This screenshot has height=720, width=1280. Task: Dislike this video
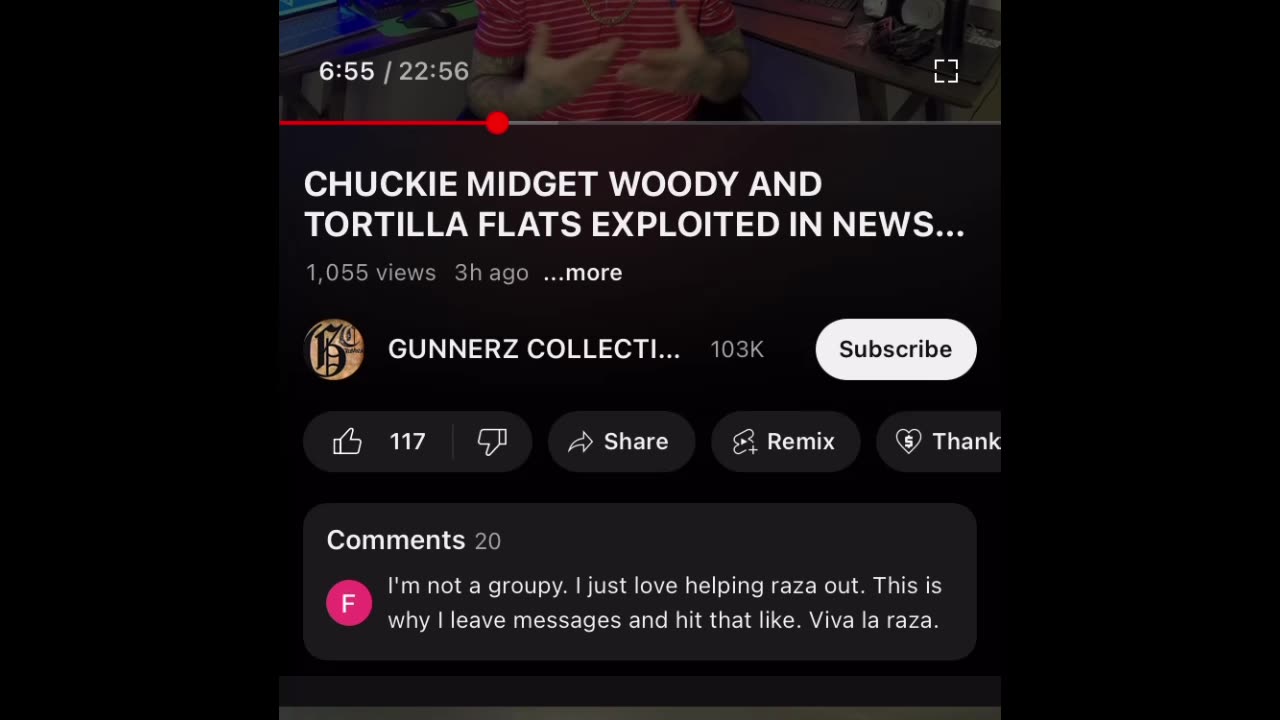pos(492,442)
